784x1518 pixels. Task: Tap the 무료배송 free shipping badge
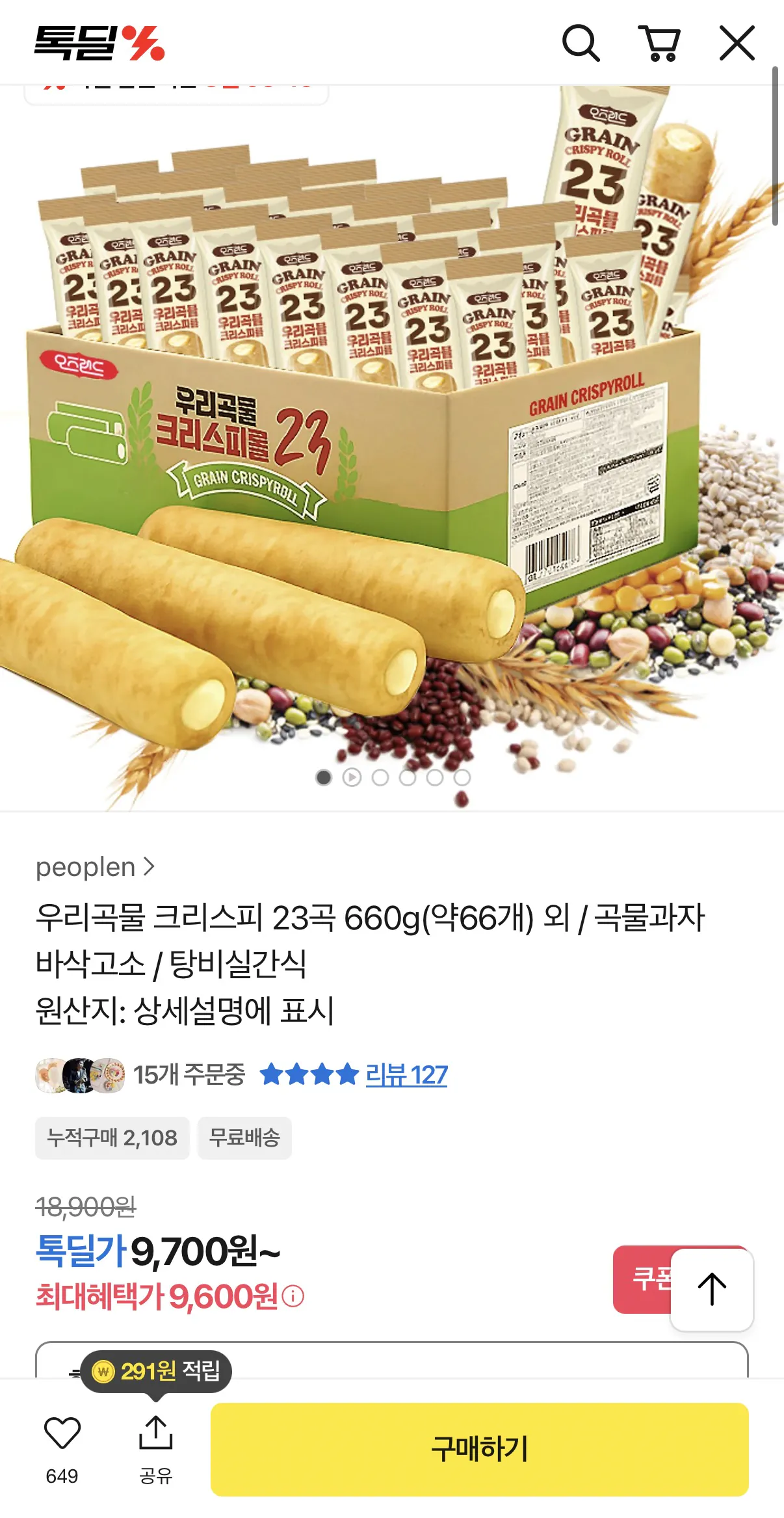tap(244, 1138)
